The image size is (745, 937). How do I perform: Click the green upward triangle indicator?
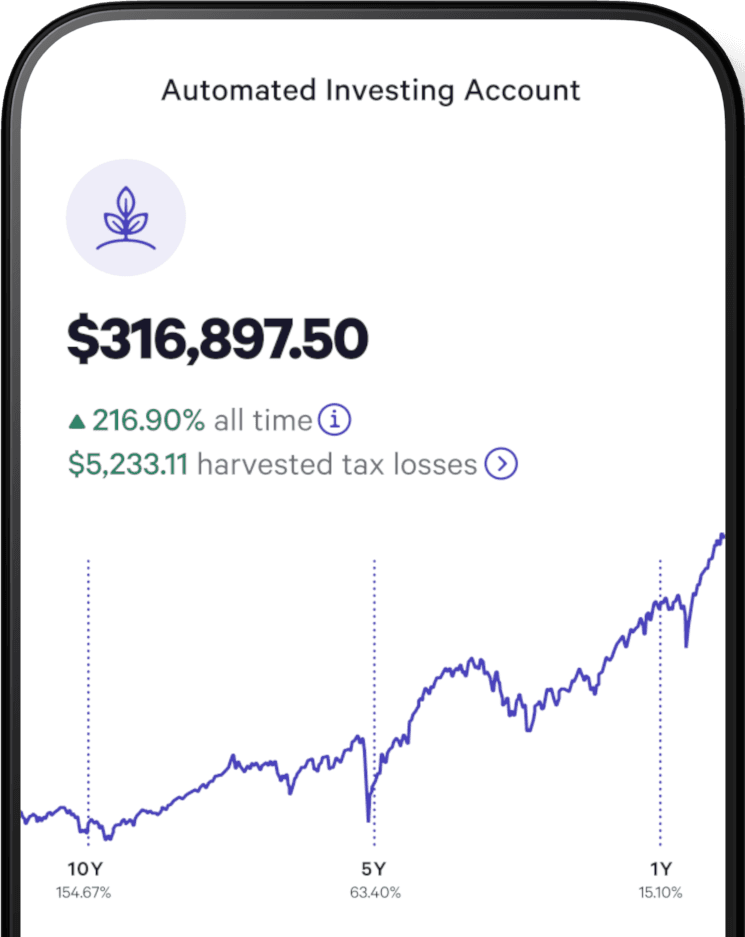point(78,420)
